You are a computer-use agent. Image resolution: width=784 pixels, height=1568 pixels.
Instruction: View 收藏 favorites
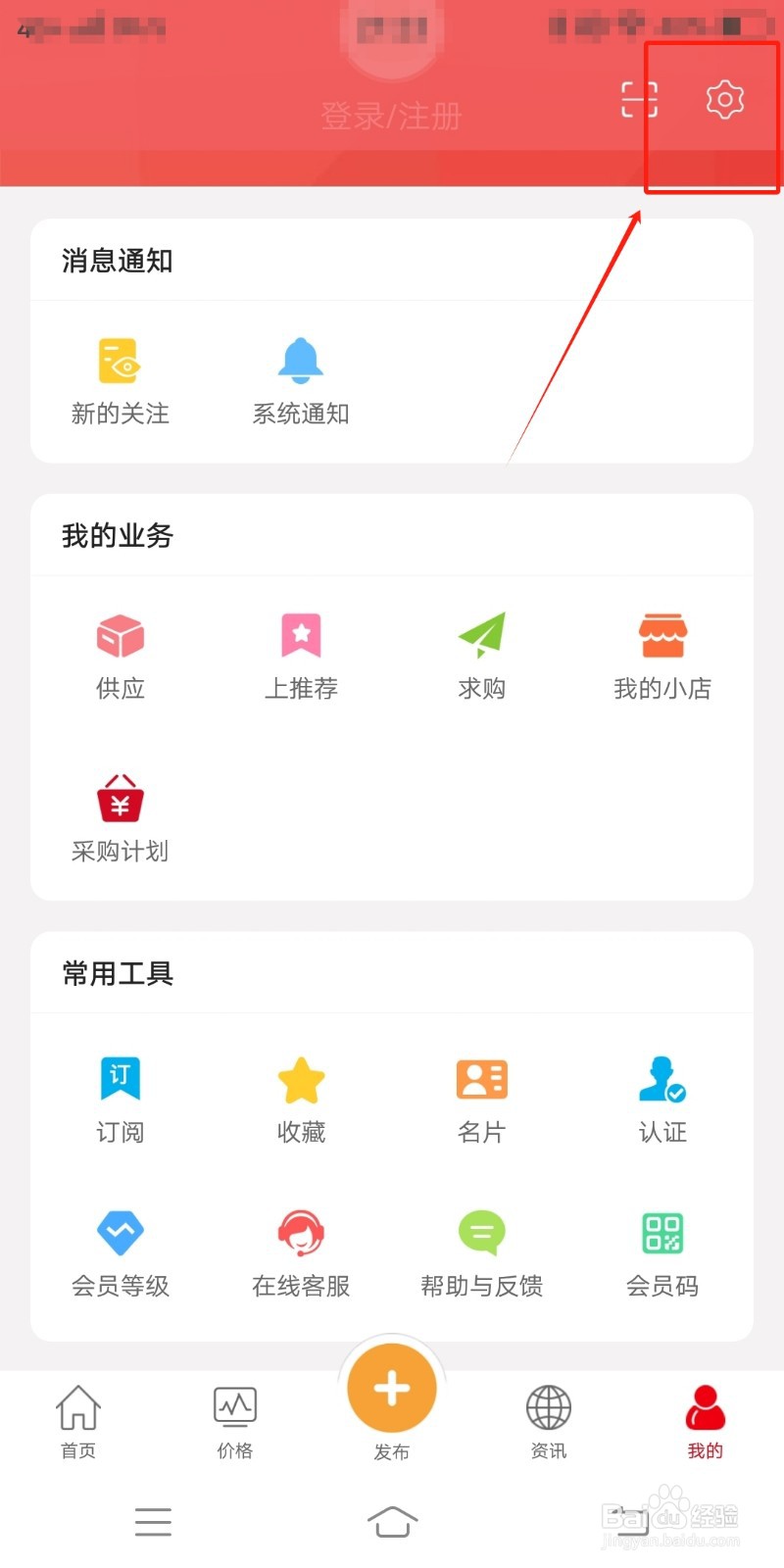(301, 1098)
